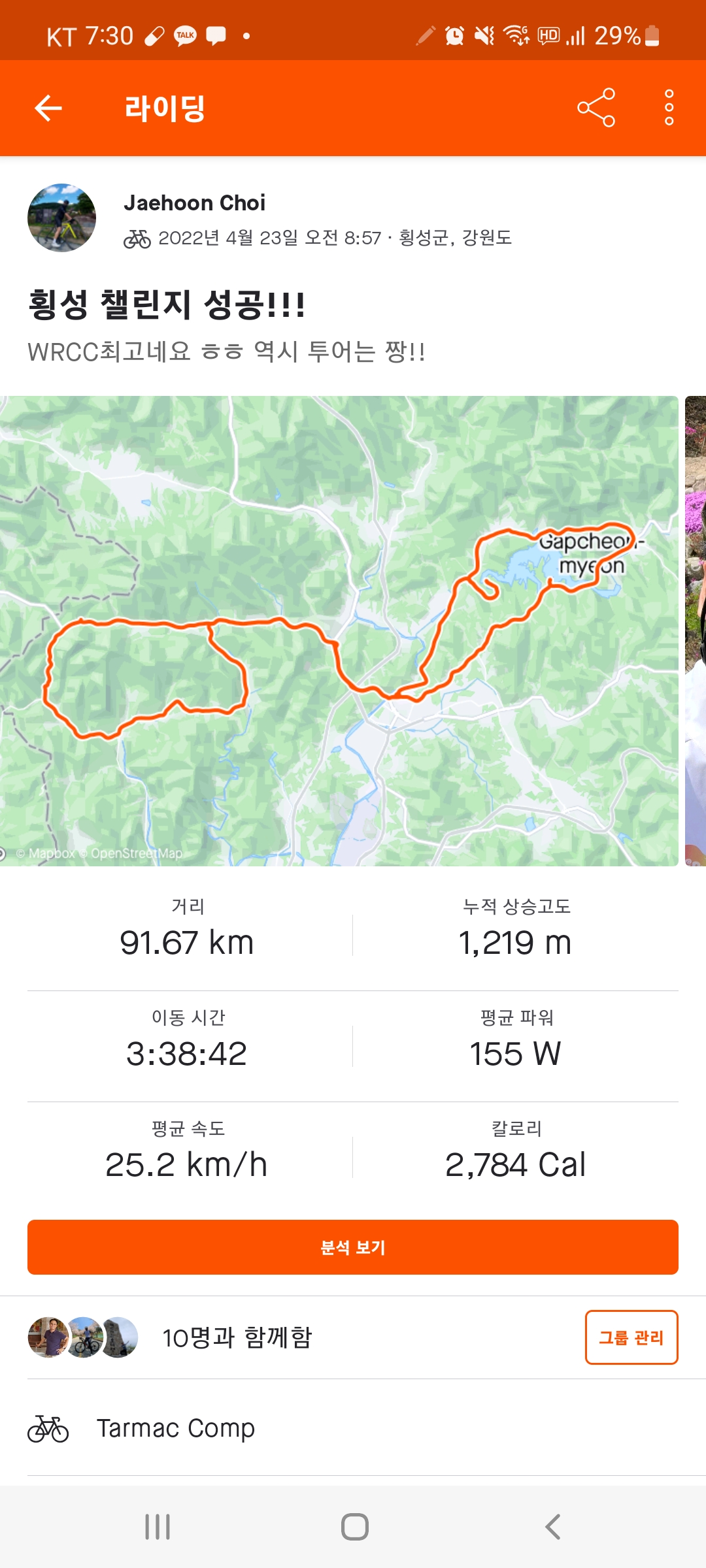Screen dimensions: 706x1568
Task: Go to the system home screen
Action: [354, 1527]
